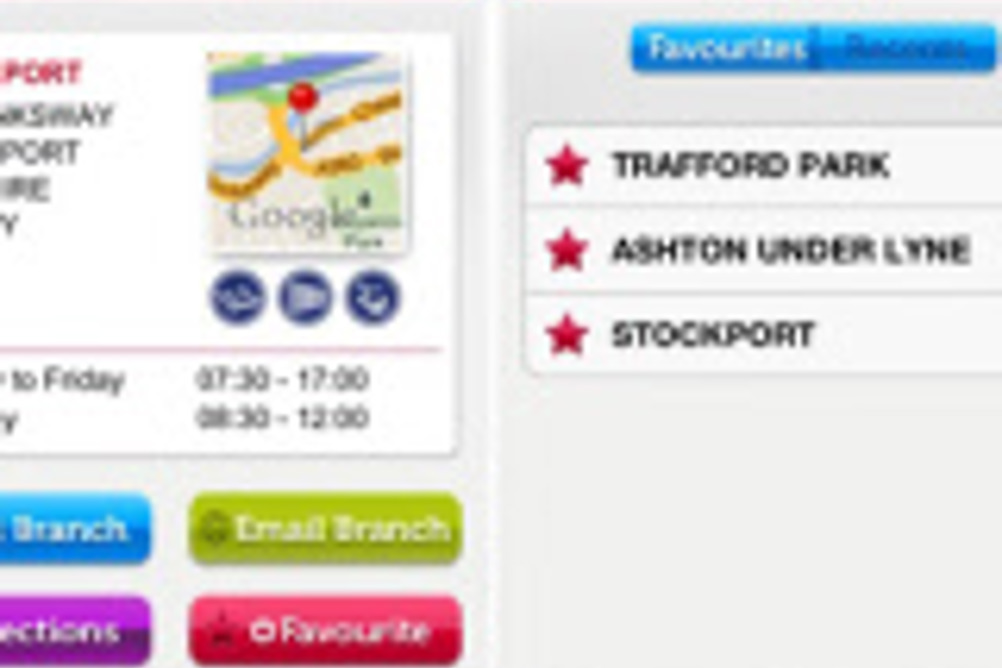Tap the Email Branch button

(x=325, y=529)
